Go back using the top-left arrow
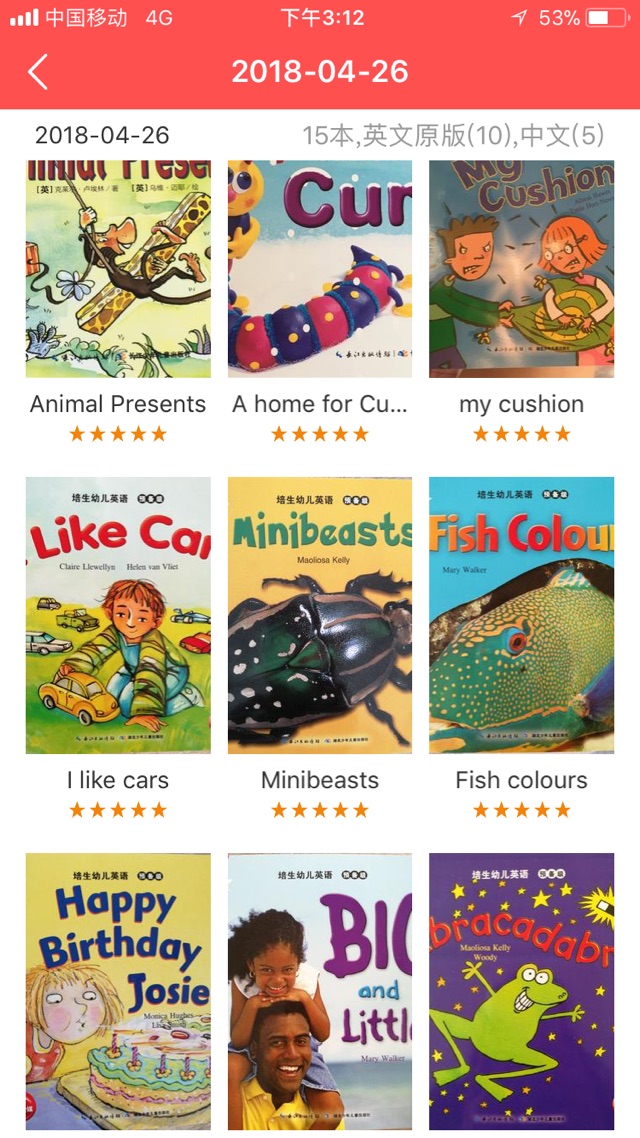The width and height of the screenshot is (640, 1138). point(38,72)
